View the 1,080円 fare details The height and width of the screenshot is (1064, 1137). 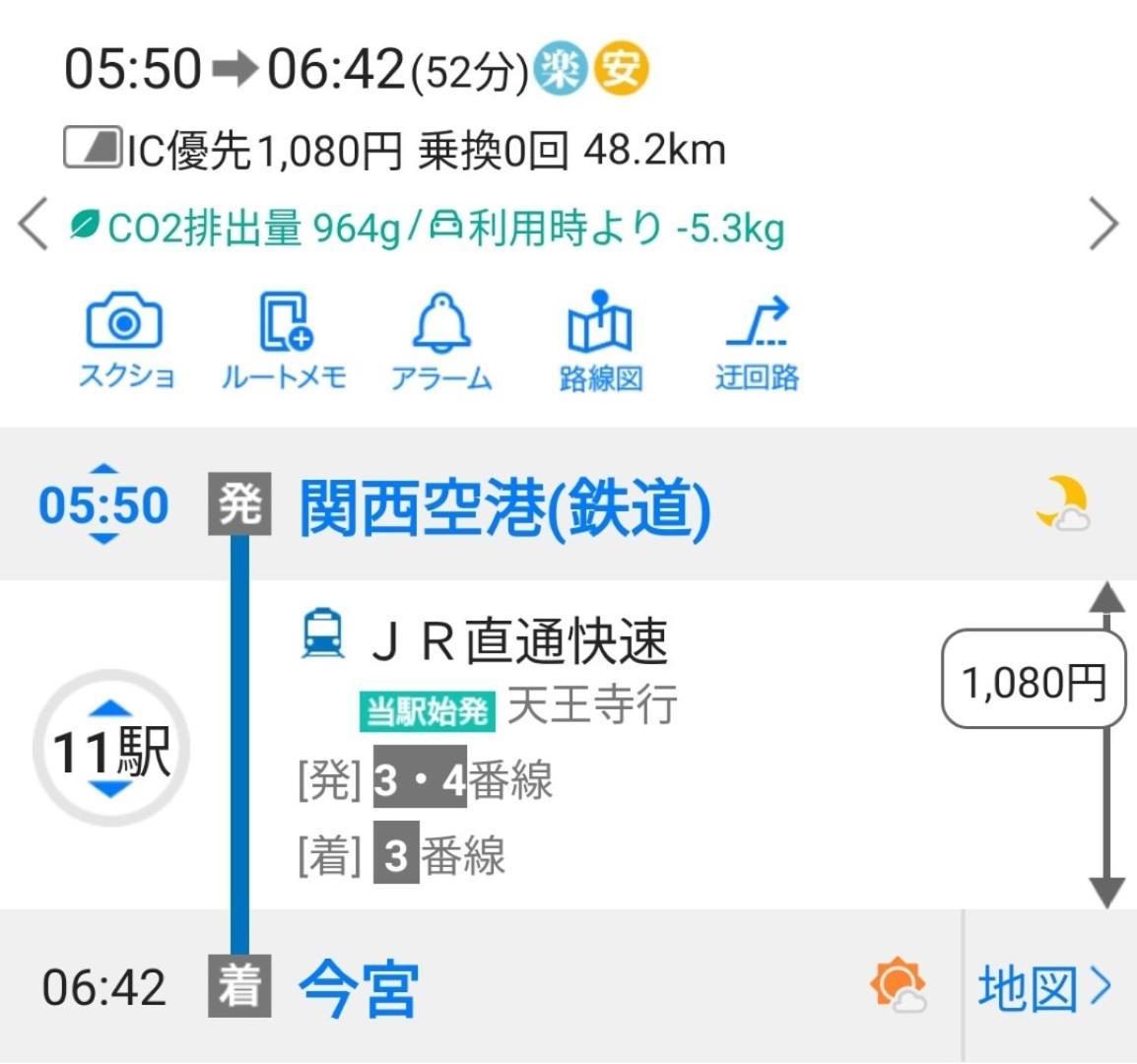point(1034,681)
